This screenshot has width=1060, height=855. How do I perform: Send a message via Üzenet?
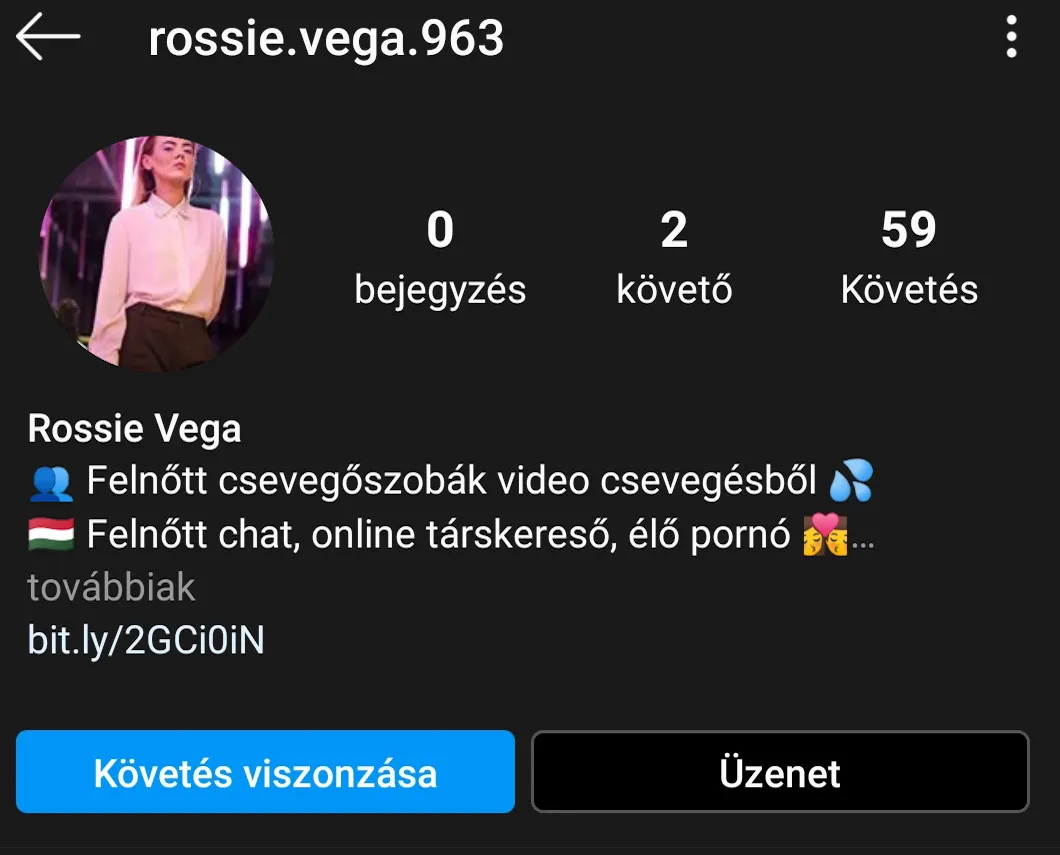[780, 772]
